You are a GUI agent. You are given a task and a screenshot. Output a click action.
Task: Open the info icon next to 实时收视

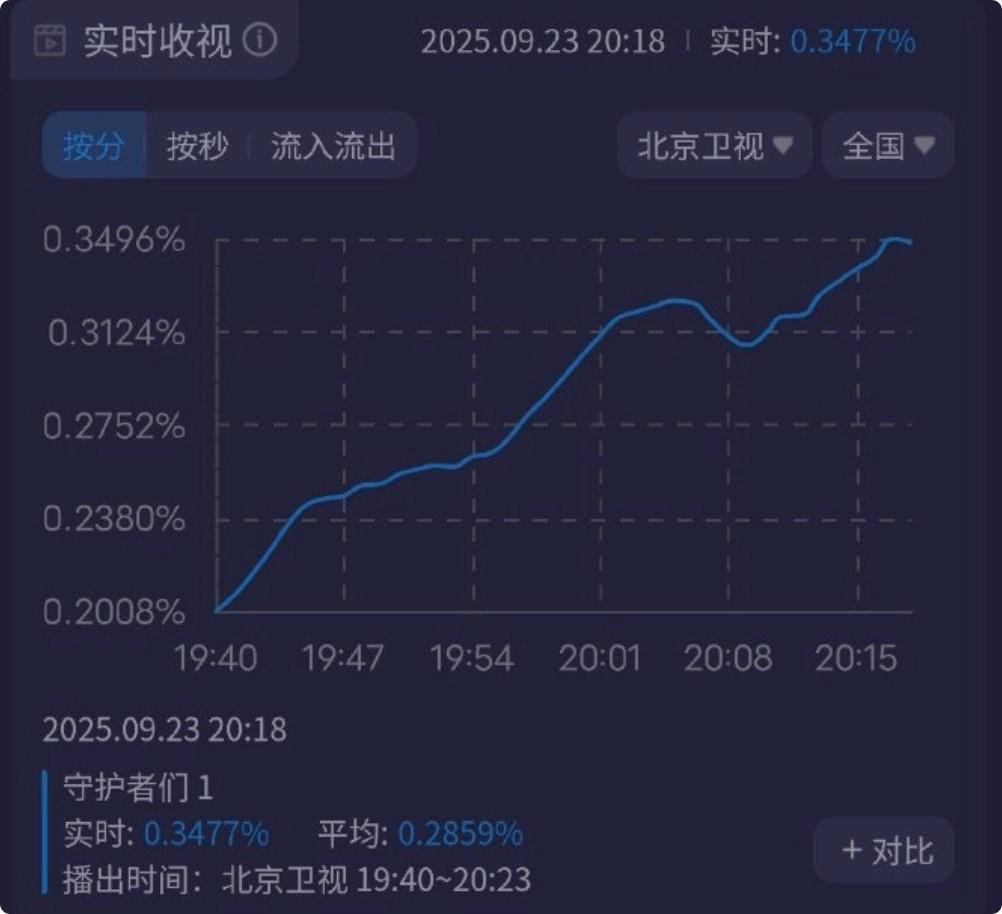[259, 41]
